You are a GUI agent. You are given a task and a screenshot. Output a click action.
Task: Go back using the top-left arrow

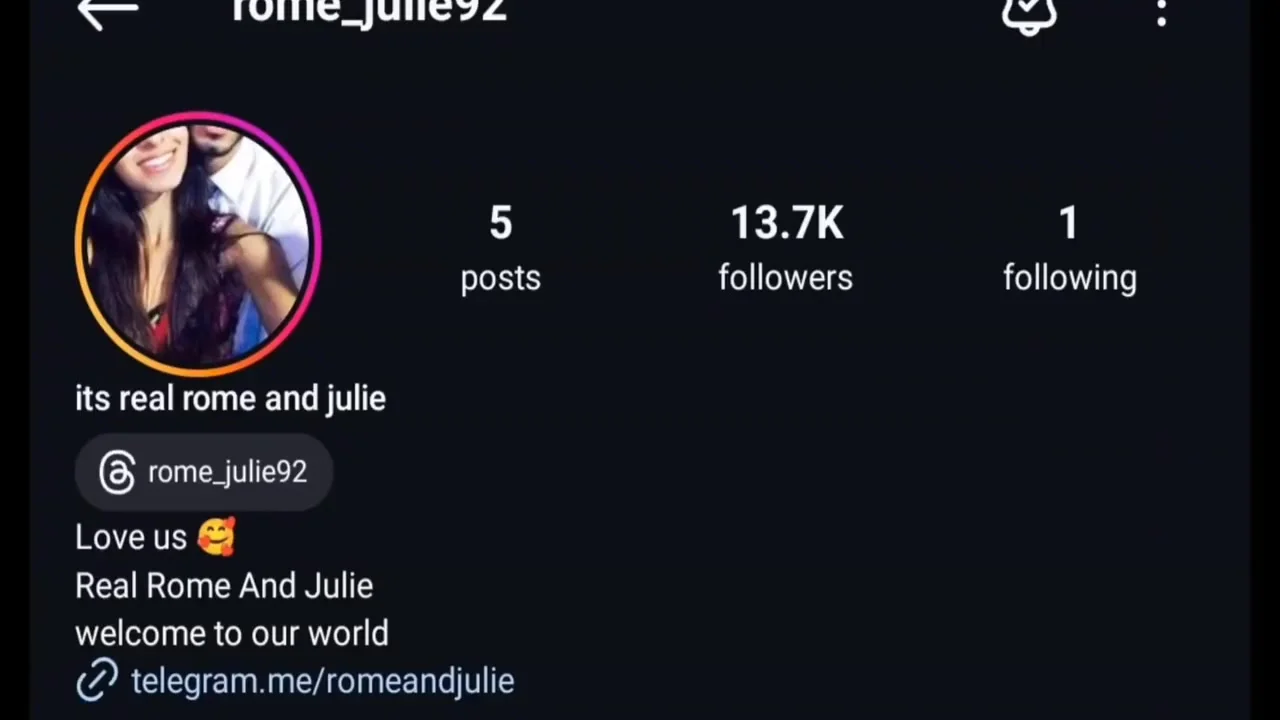click(x=106, y=12)
